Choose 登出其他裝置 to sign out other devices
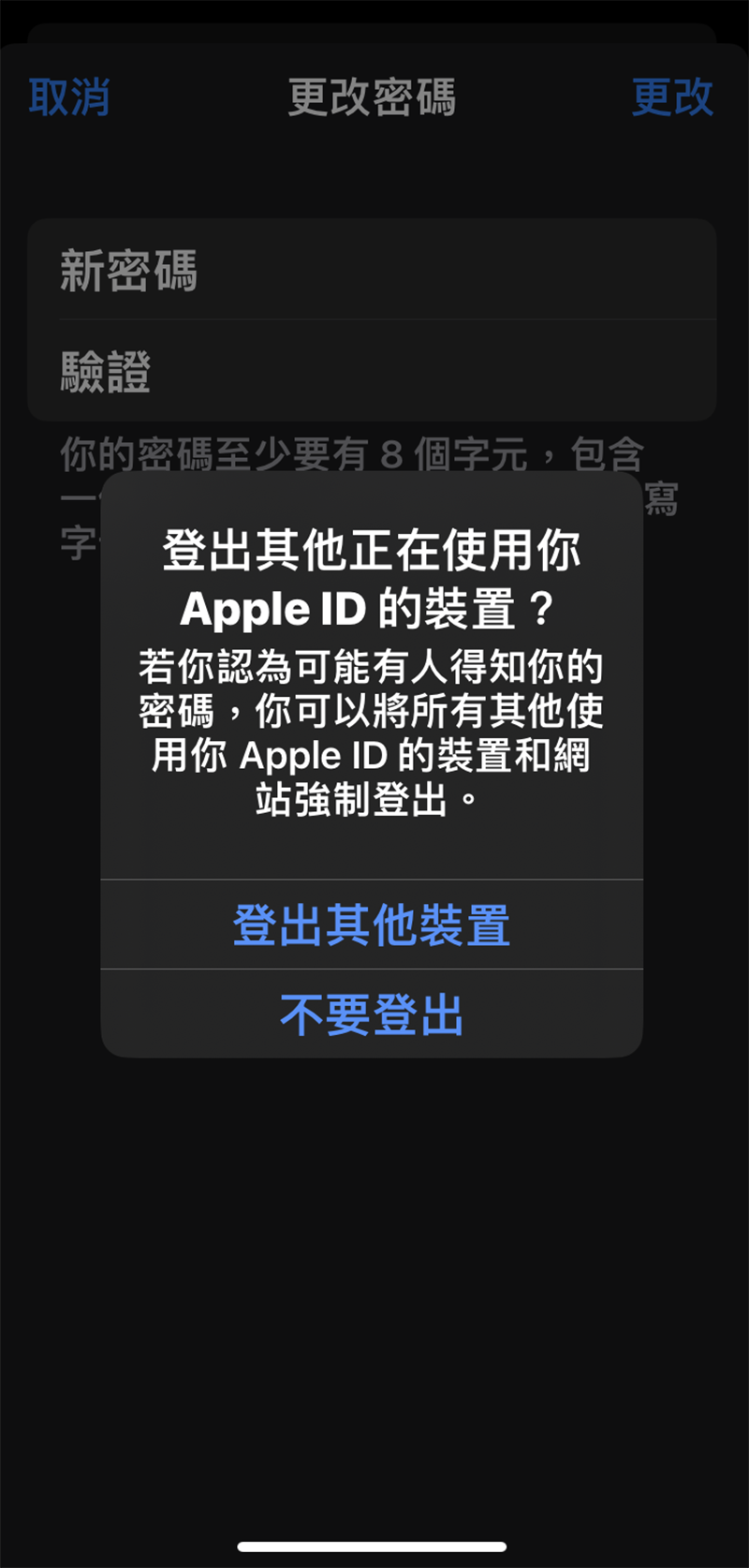The width and height of the screenshot is (749, 1568). pyautogui.click(x=372, y=925)
